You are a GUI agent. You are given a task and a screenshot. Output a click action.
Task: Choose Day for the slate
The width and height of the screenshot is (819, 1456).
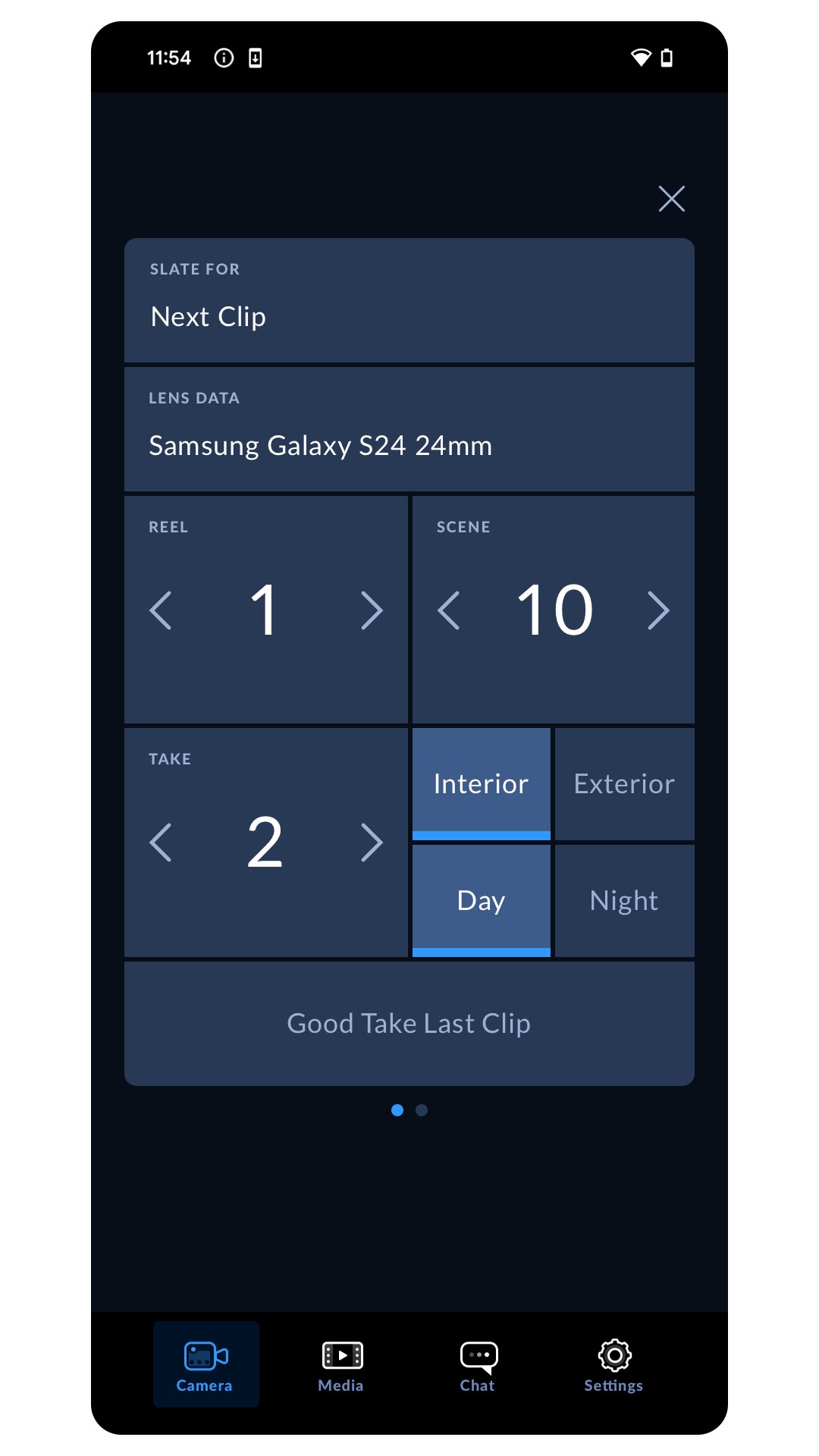pos(482,901)
